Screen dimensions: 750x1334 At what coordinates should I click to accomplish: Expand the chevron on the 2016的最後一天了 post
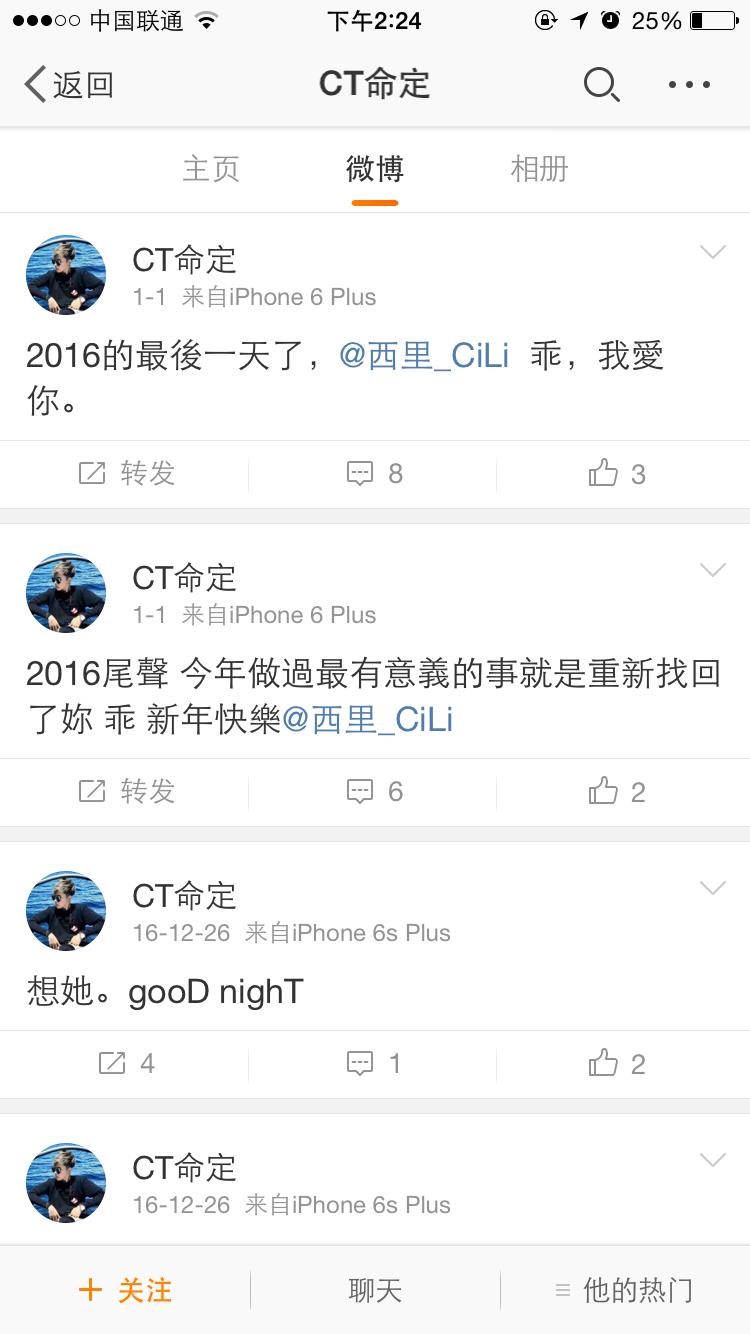click(x=712, y=252)
